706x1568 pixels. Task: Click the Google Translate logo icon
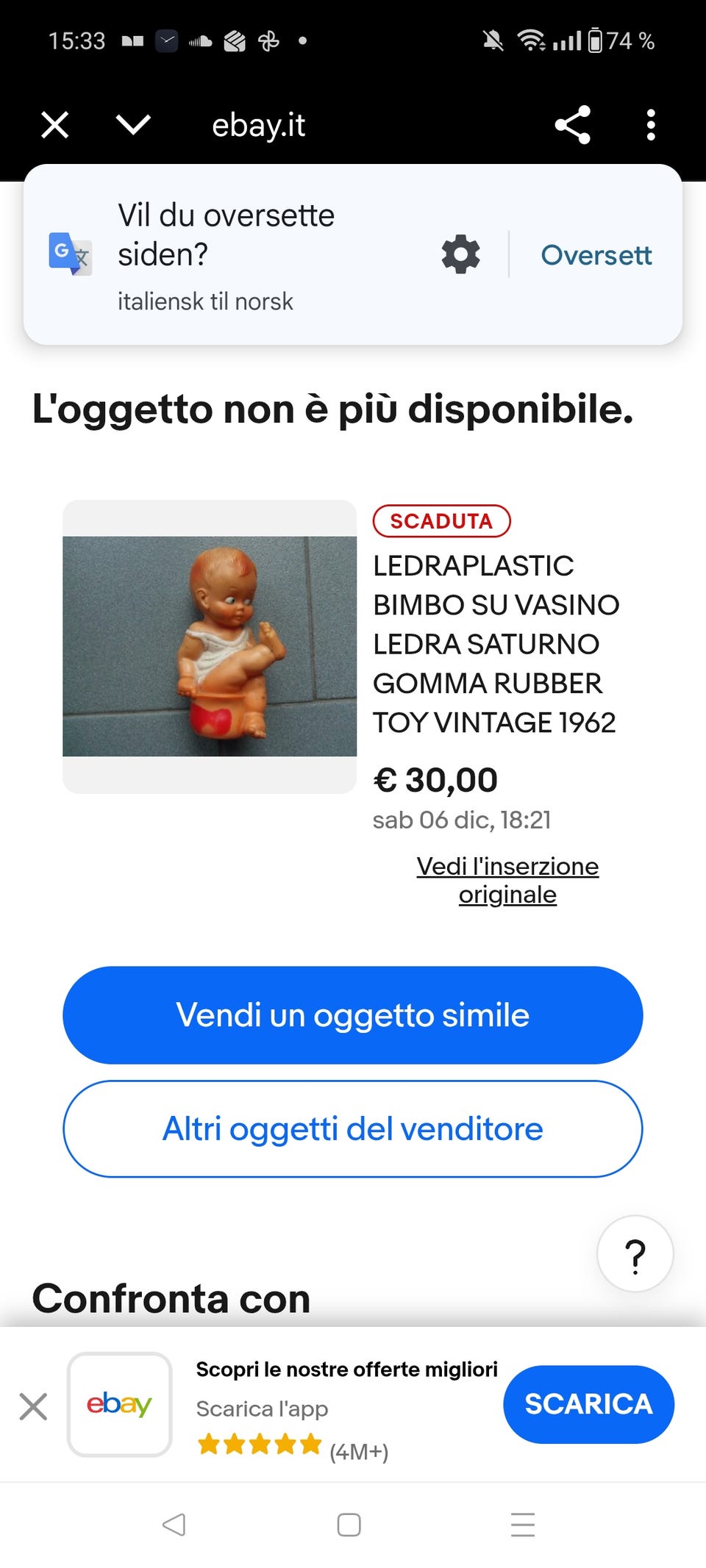(68, 255)
